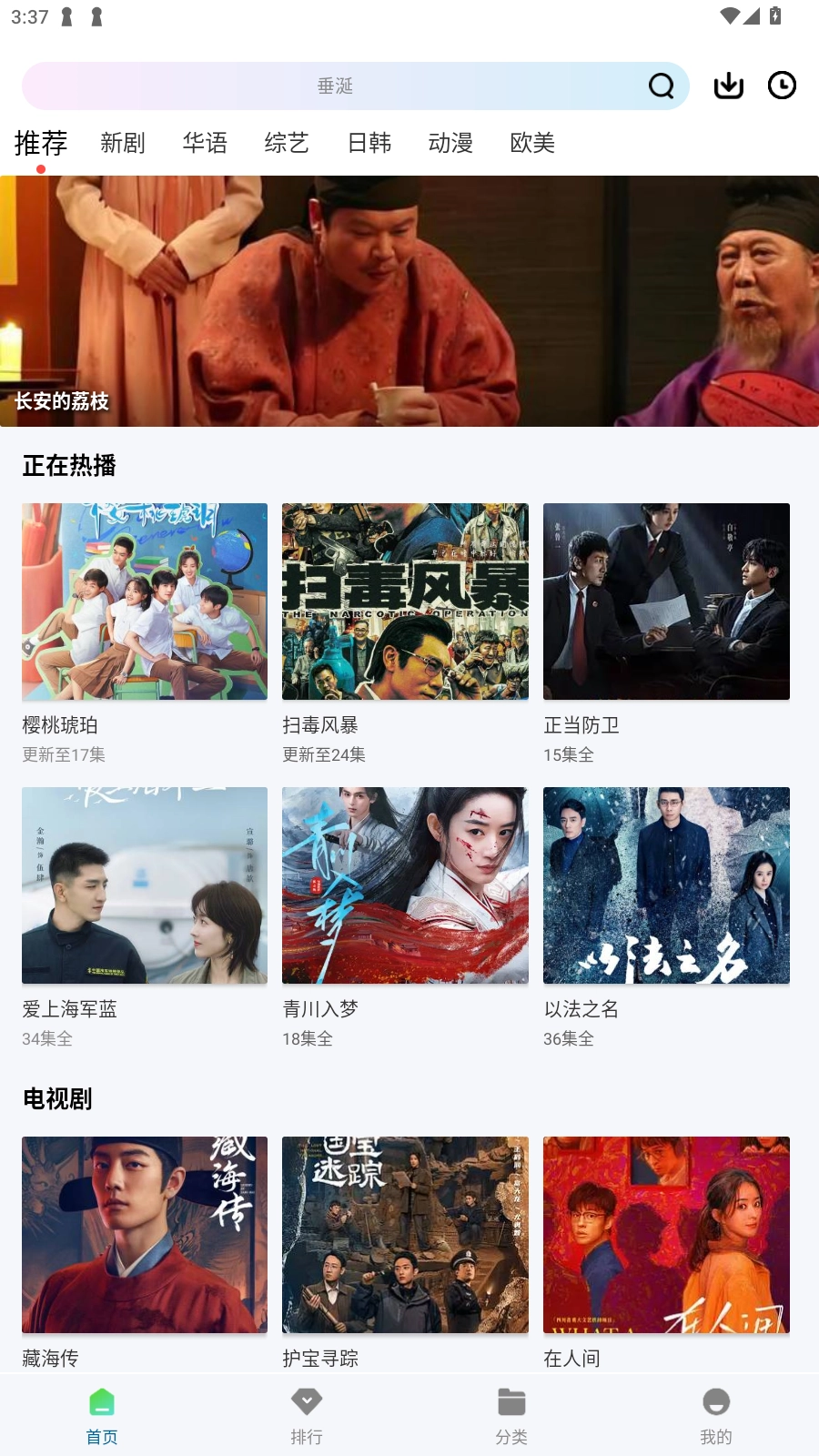Open the drama 爱上海军蓝

coord(145,885)
